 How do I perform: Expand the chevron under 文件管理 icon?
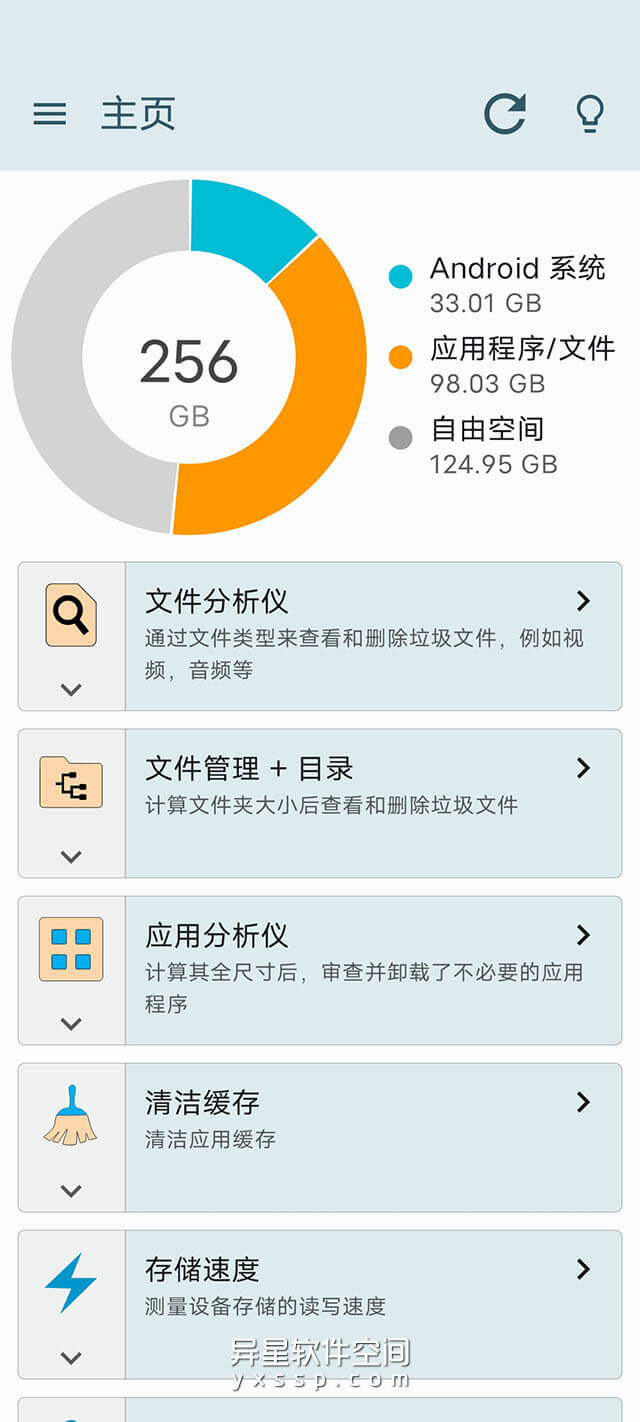71,856
